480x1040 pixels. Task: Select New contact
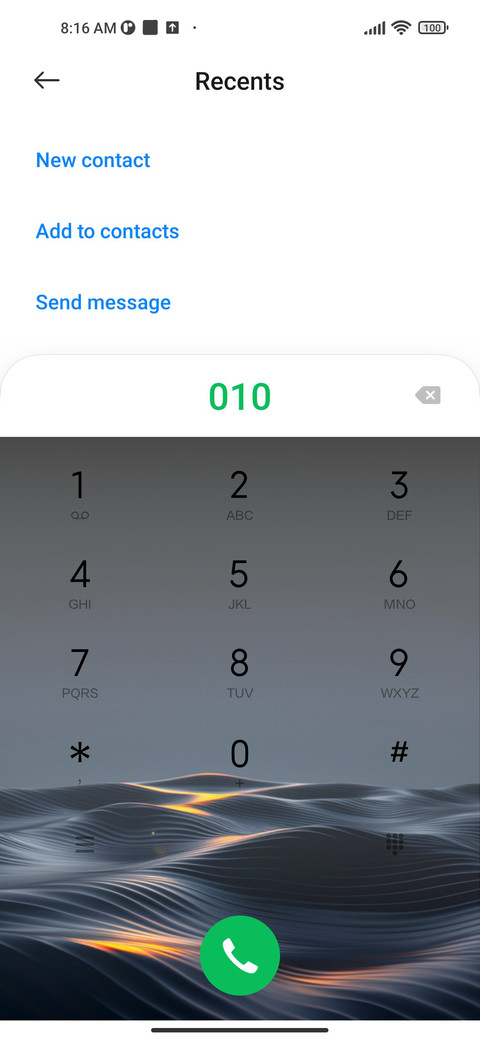coord(93,160)
